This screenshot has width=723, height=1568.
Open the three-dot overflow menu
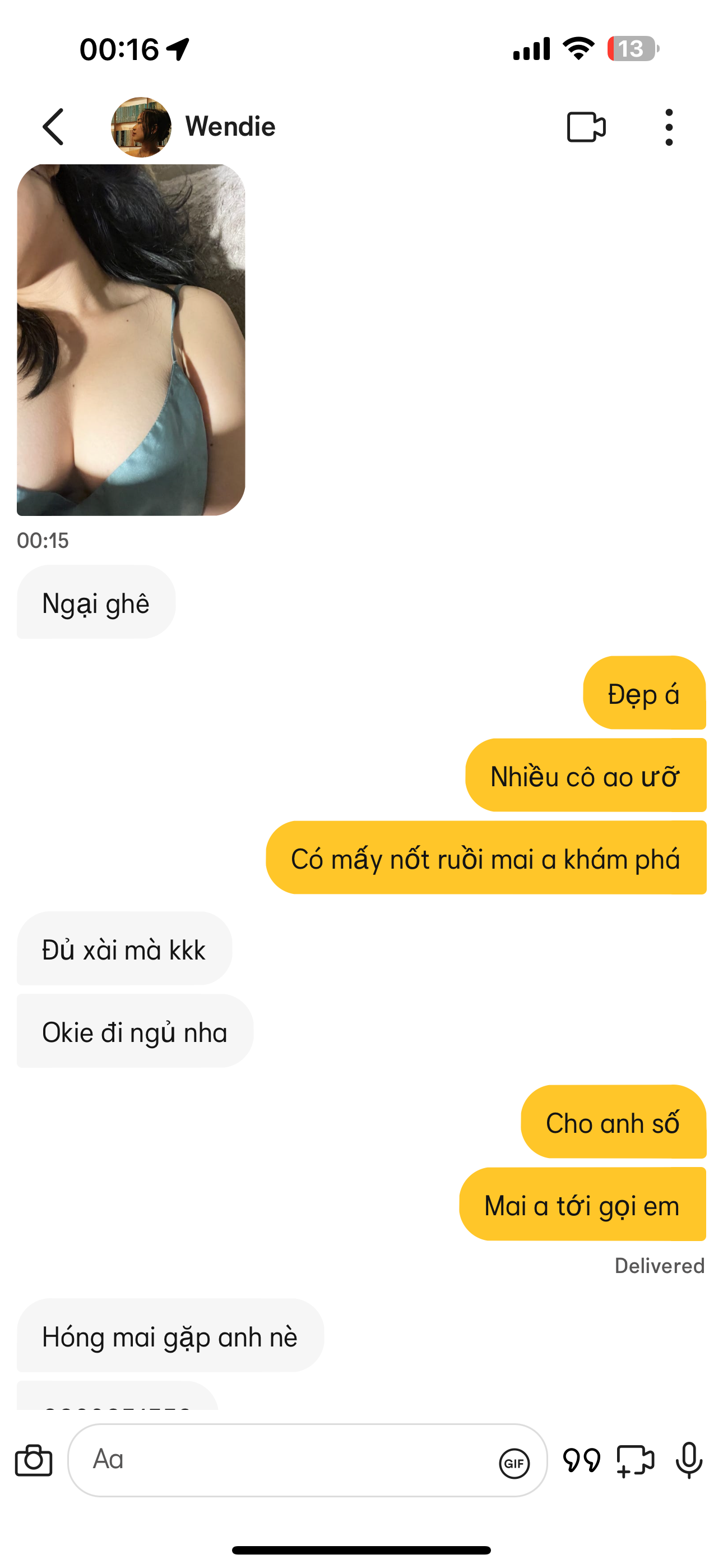click(669, 127)
